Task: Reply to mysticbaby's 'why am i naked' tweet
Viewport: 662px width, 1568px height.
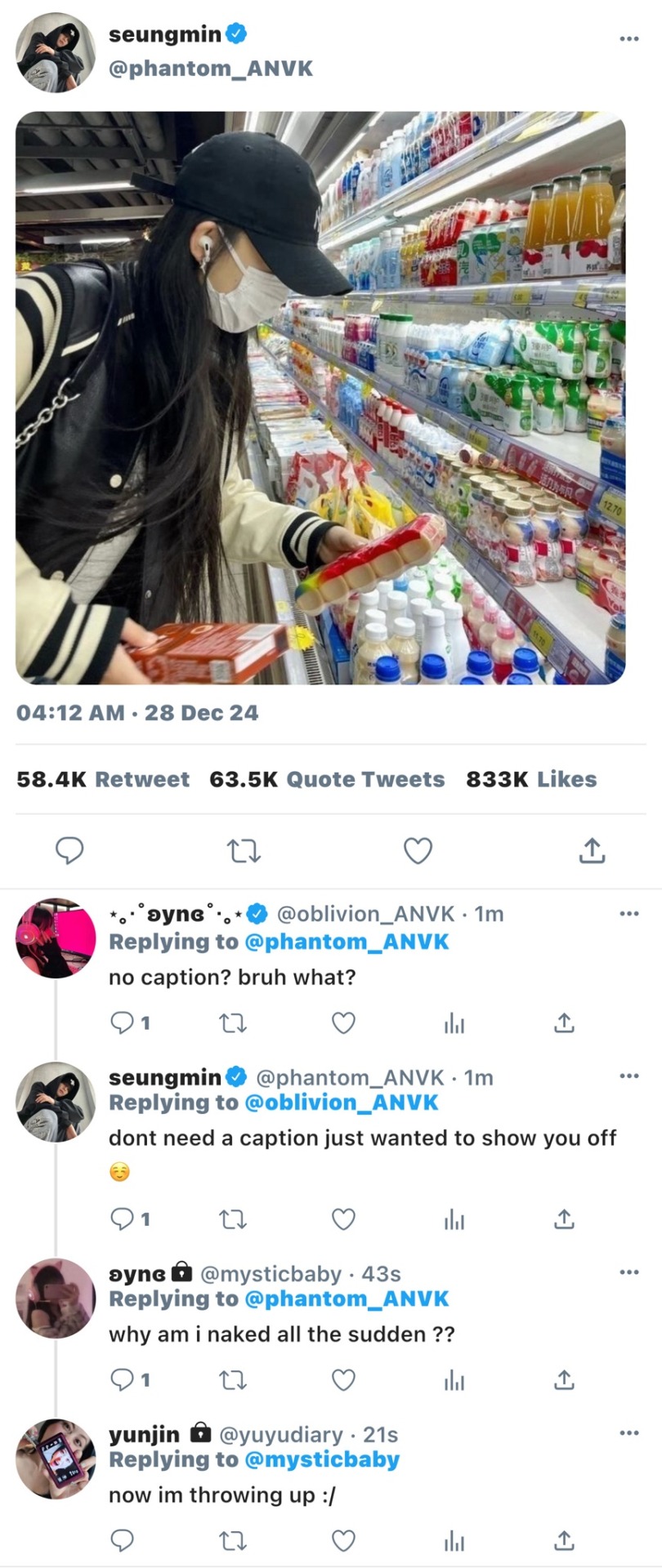Action: coord(123,1379)
